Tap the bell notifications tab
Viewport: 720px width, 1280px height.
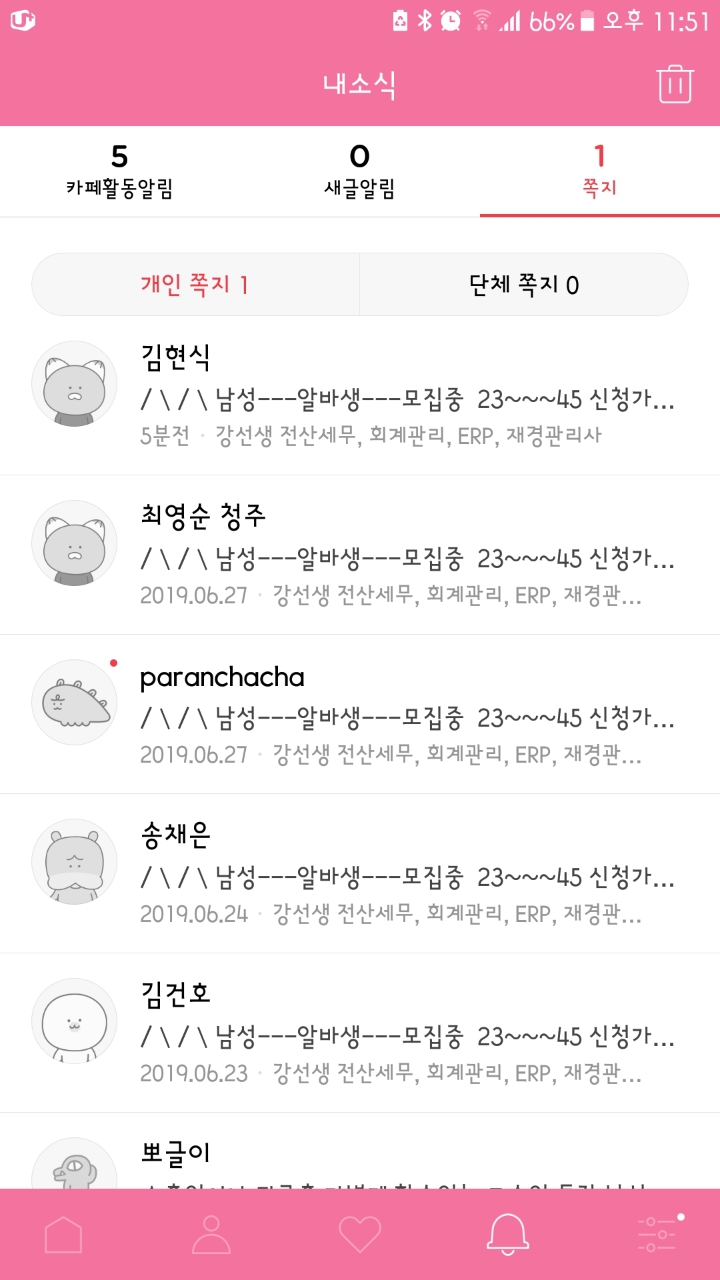coord(508,1235)
